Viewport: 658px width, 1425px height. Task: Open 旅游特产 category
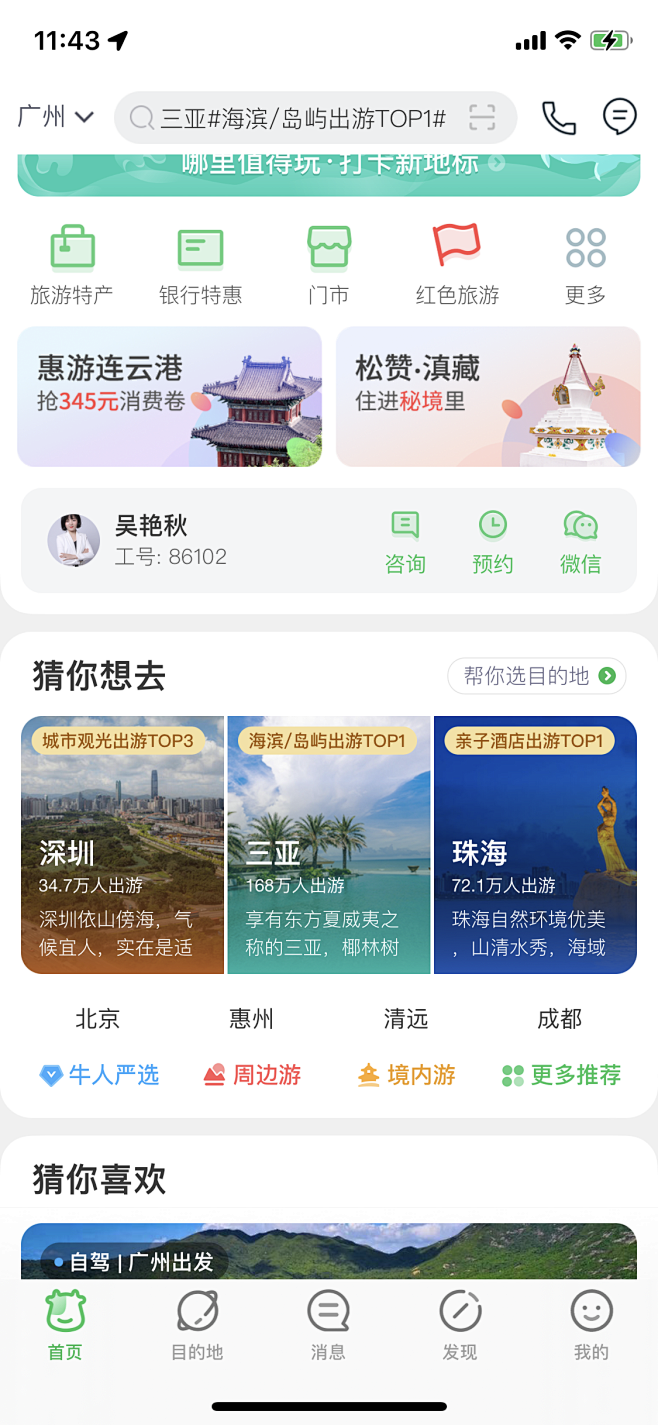click(72, 265)
